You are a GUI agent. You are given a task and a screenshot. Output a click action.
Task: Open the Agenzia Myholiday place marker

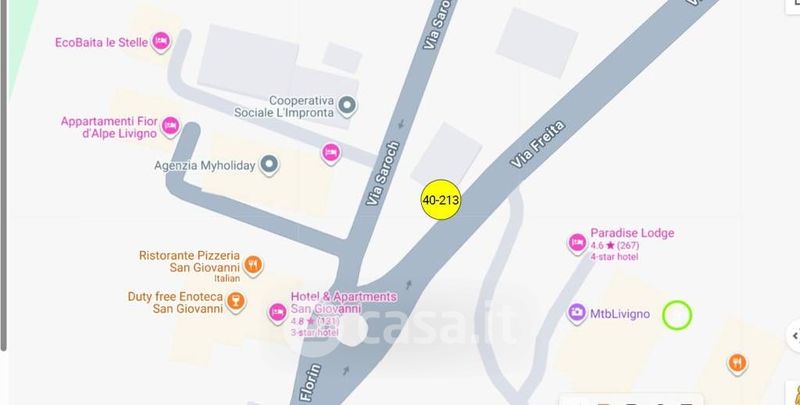tap(269, 165)
